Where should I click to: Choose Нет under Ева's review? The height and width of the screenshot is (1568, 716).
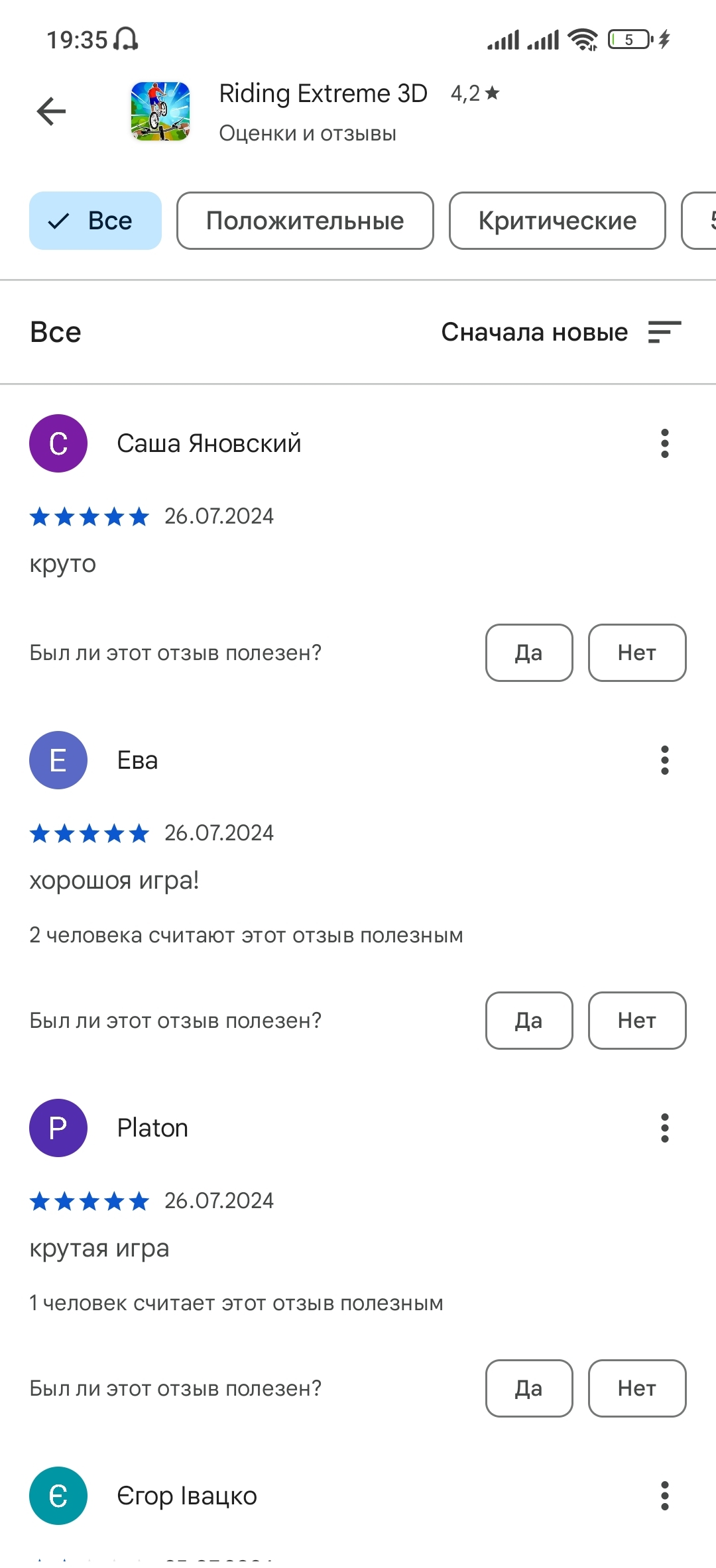[637, 1021]
